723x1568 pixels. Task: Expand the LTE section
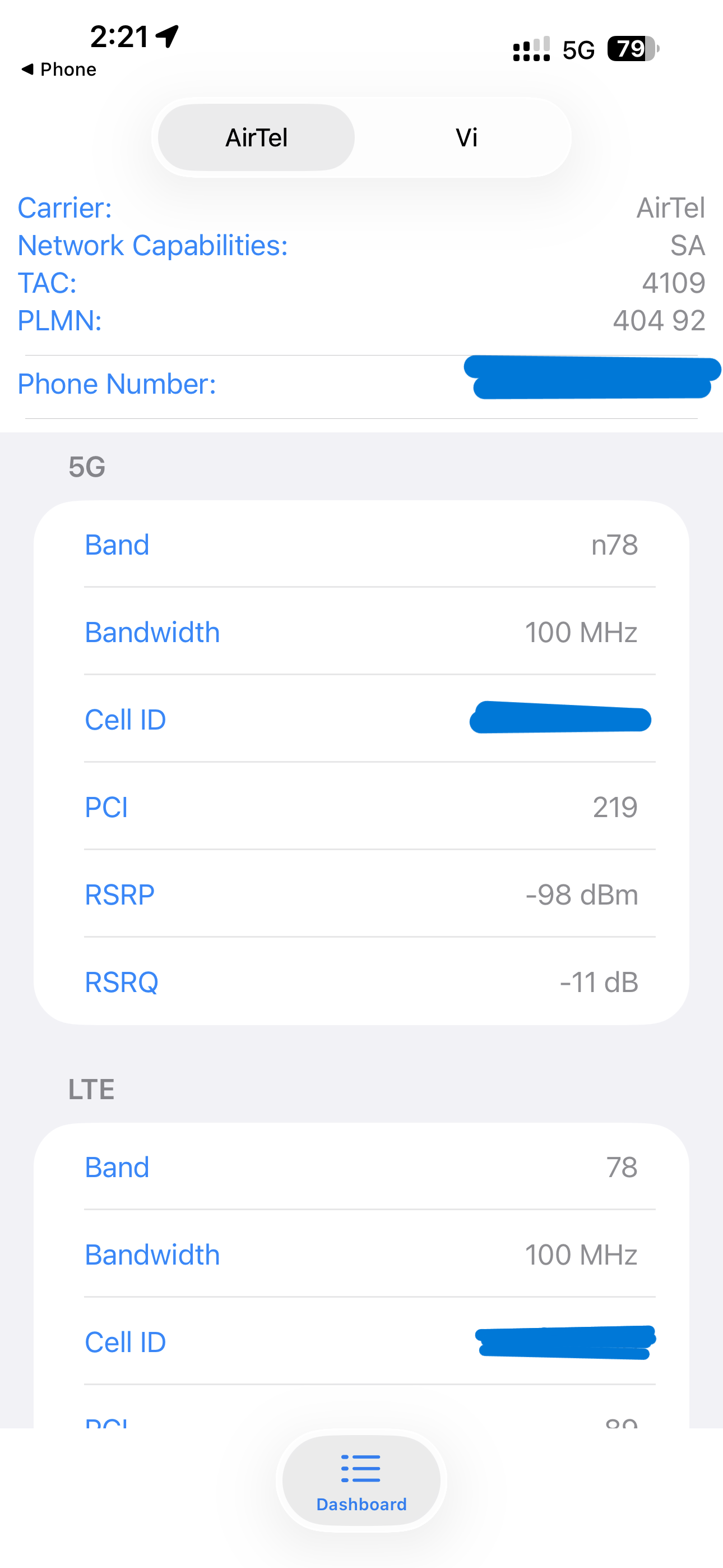pyautogui.click(x=90, y=1089)
